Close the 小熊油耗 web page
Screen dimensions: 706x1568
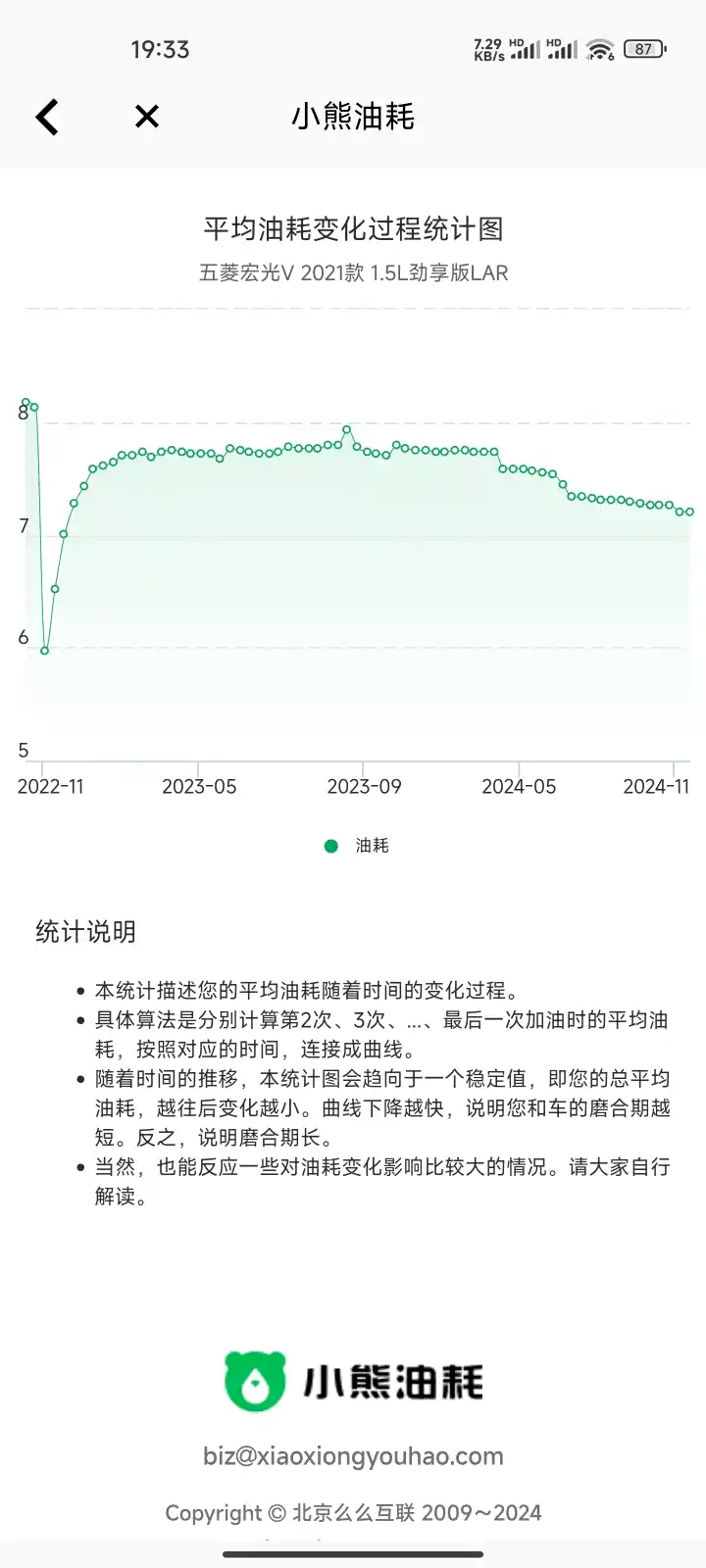click(x=147, y=117)
